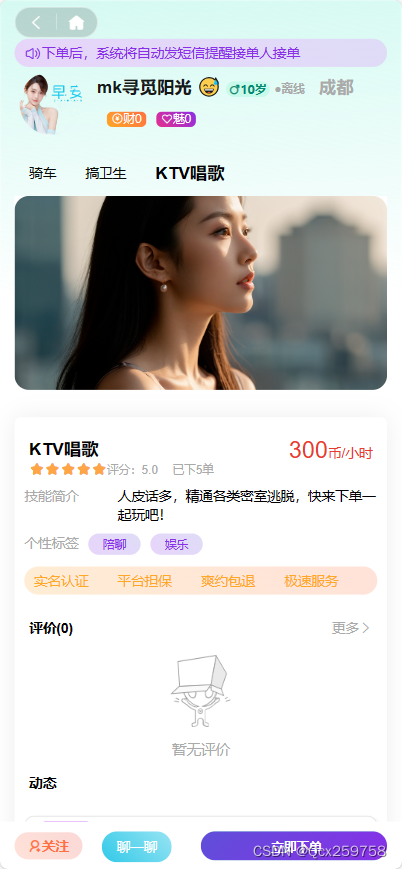Go back using the arrow icon
Viewport: 402px width, 869px height.
[x=37, y=23]
